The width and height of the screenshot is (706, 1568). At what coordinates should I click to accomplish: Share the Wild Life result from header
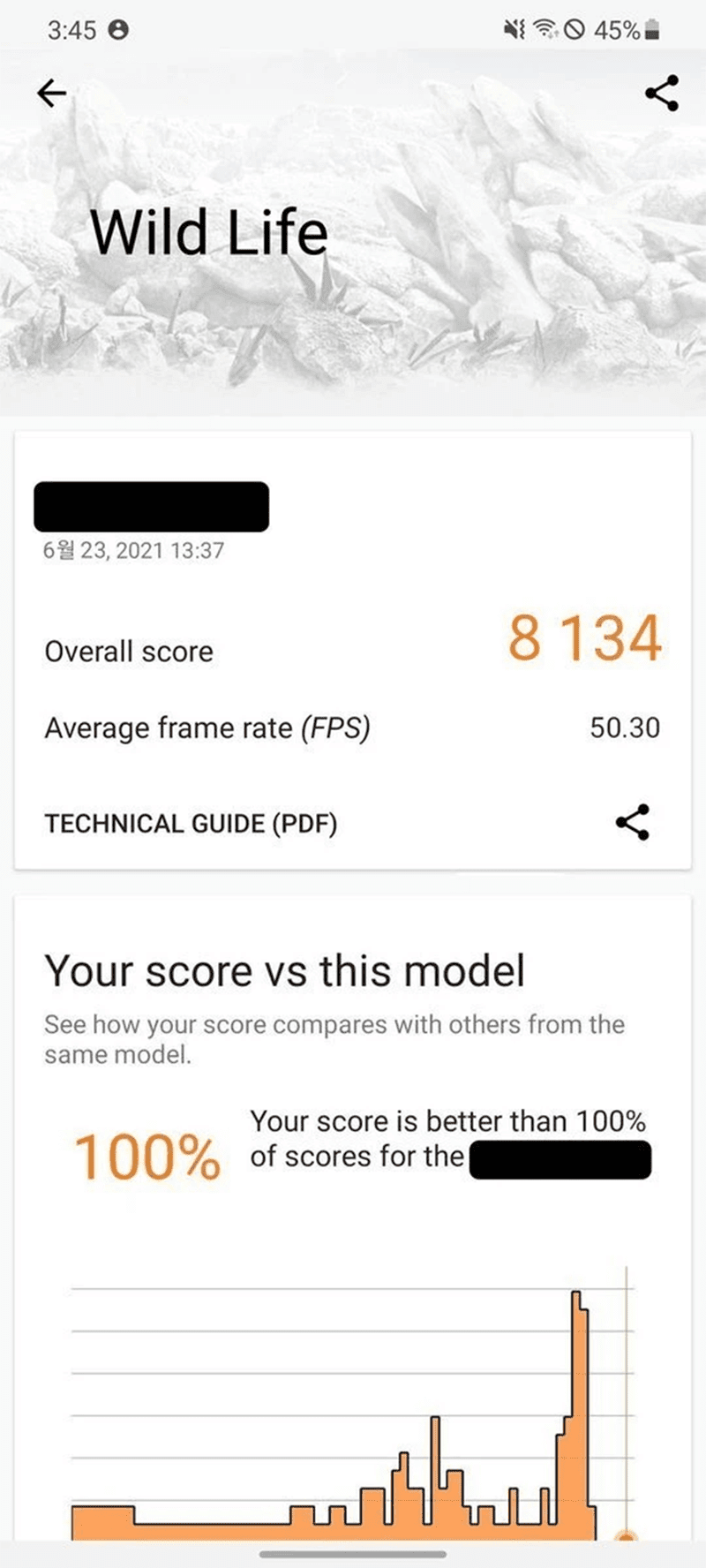(x=662, y=93)
